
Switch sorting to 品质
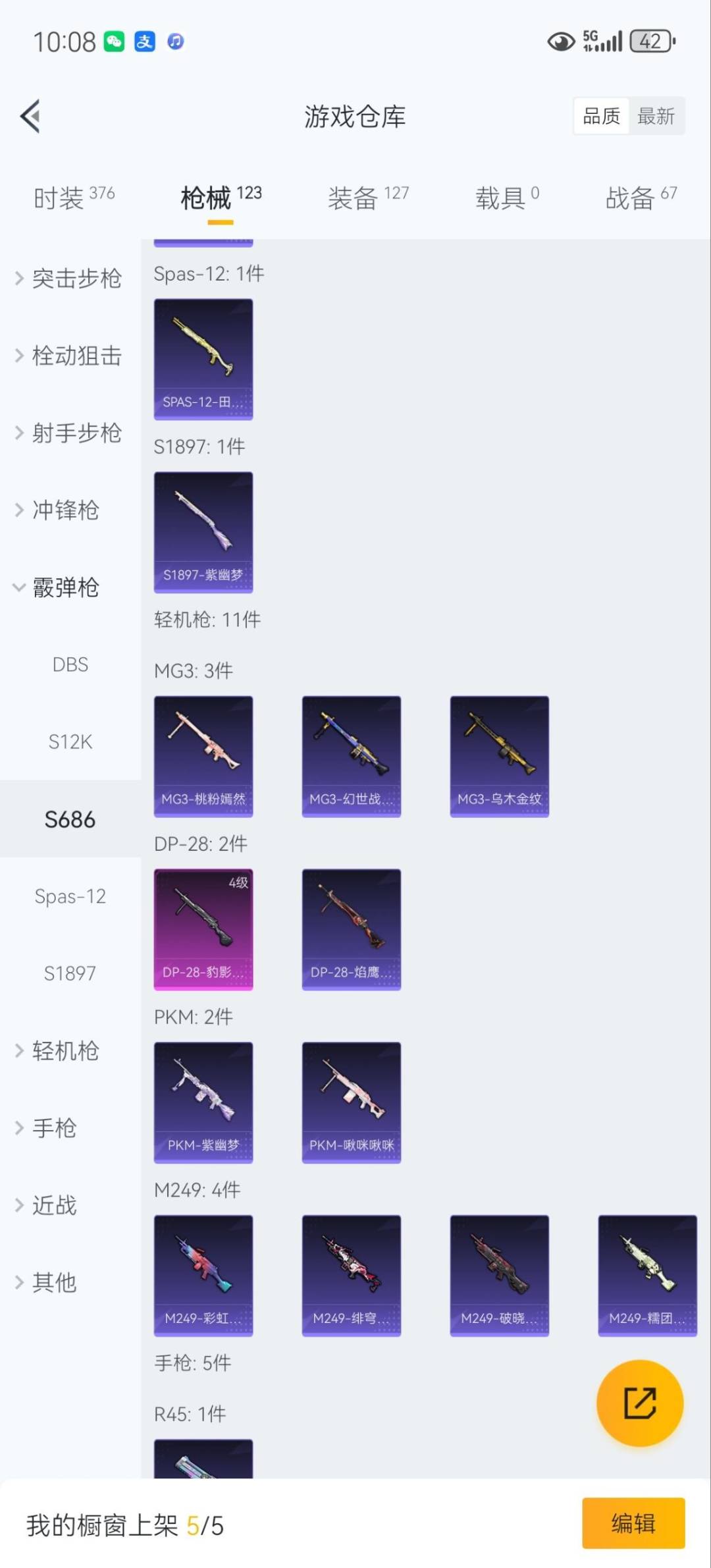pos(600,116)
